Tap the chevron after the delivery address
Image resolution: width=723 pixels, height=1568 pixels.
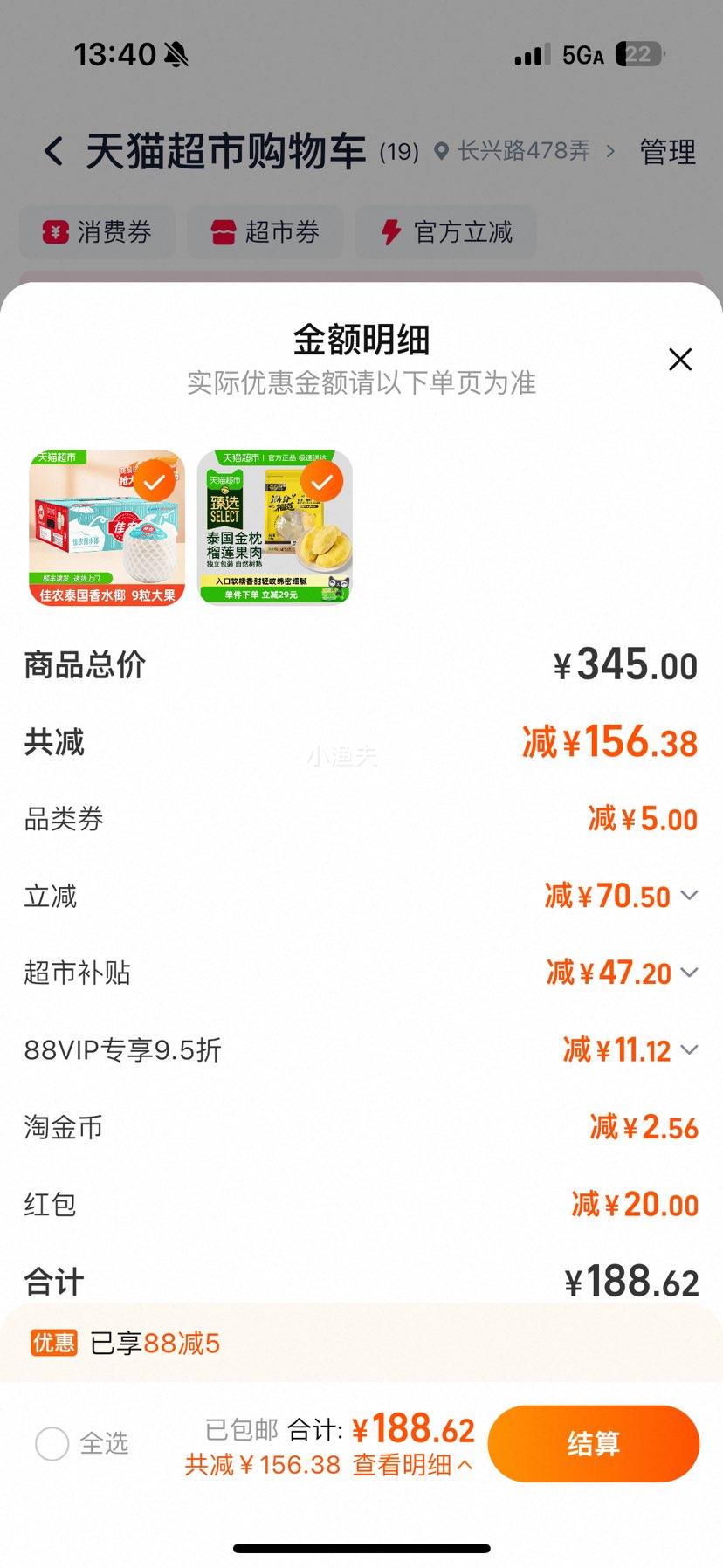click(609, 150)
